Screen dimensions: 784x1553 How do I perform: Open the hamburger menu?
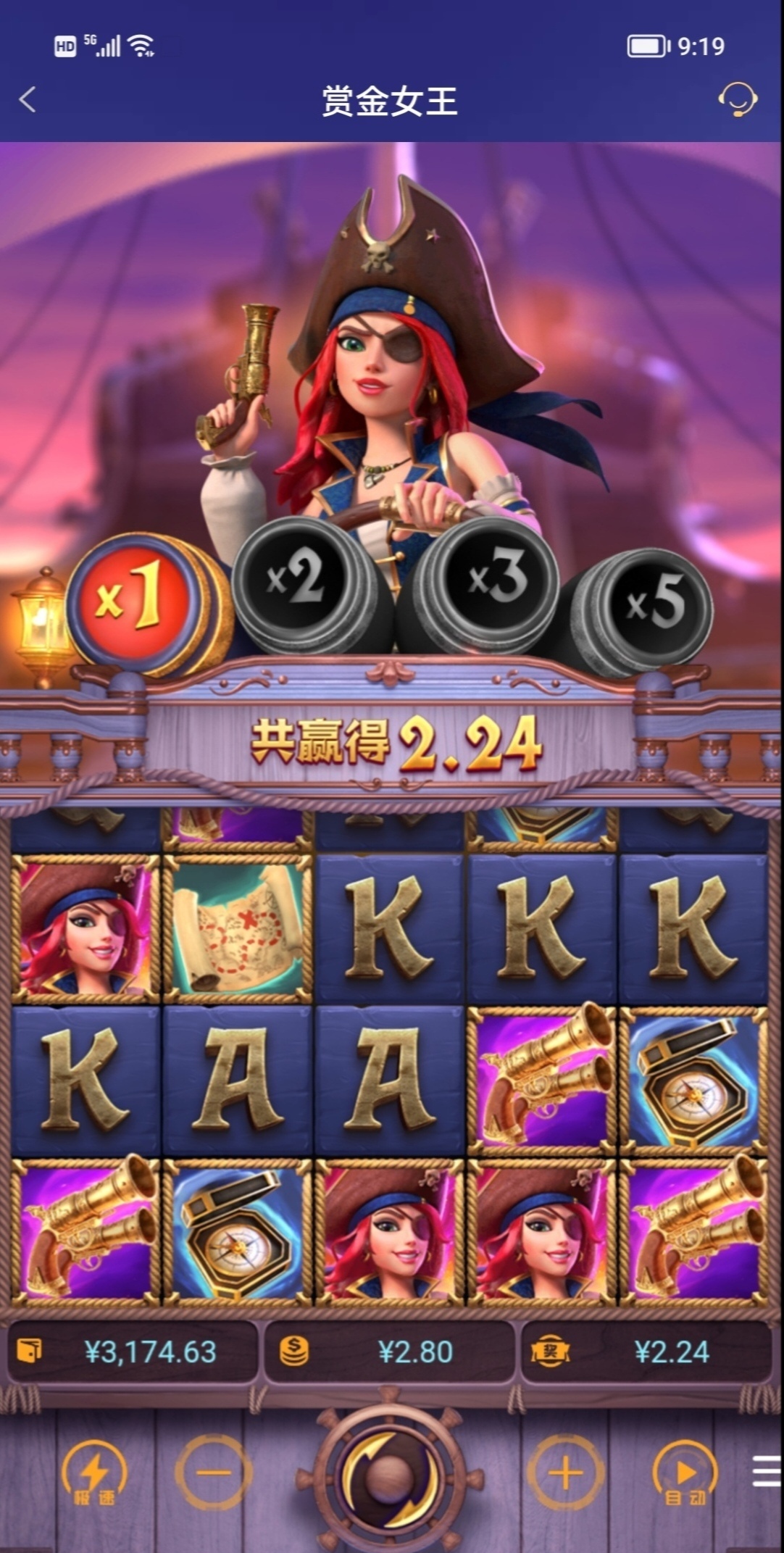pyautogui.click(x=765, y=1471)
